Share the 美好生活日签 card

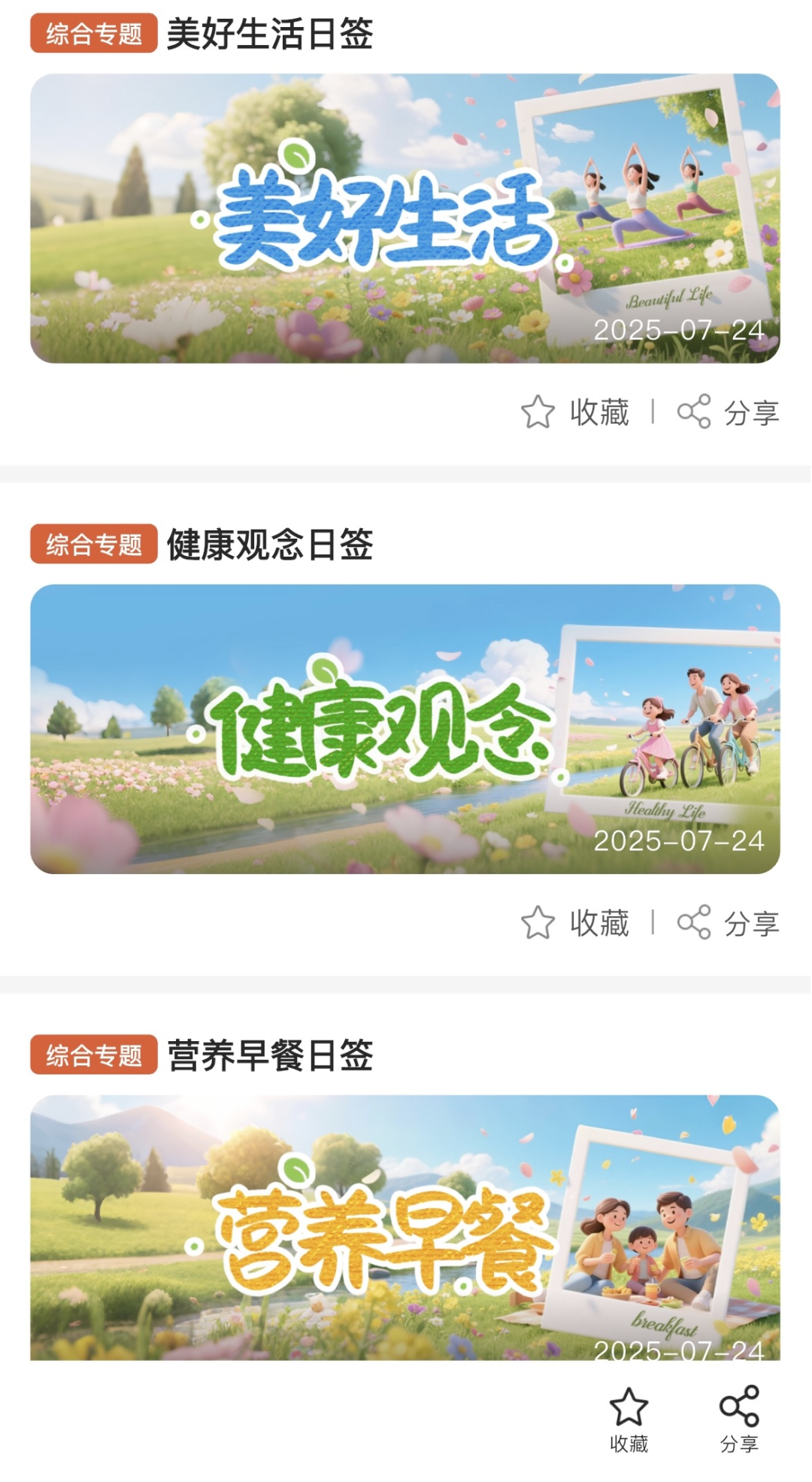729,412
